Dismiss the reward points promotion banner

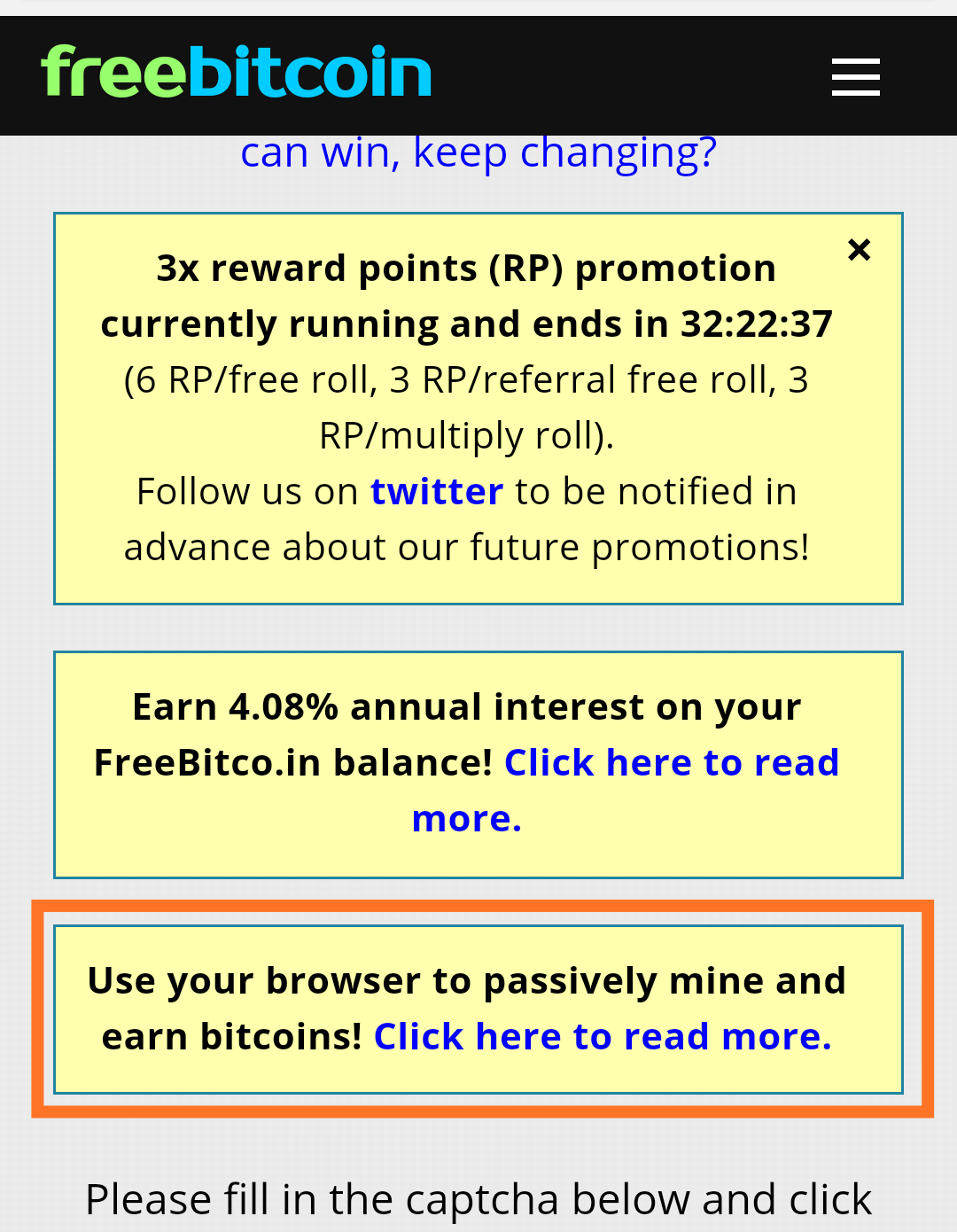(x=859, y=250)
